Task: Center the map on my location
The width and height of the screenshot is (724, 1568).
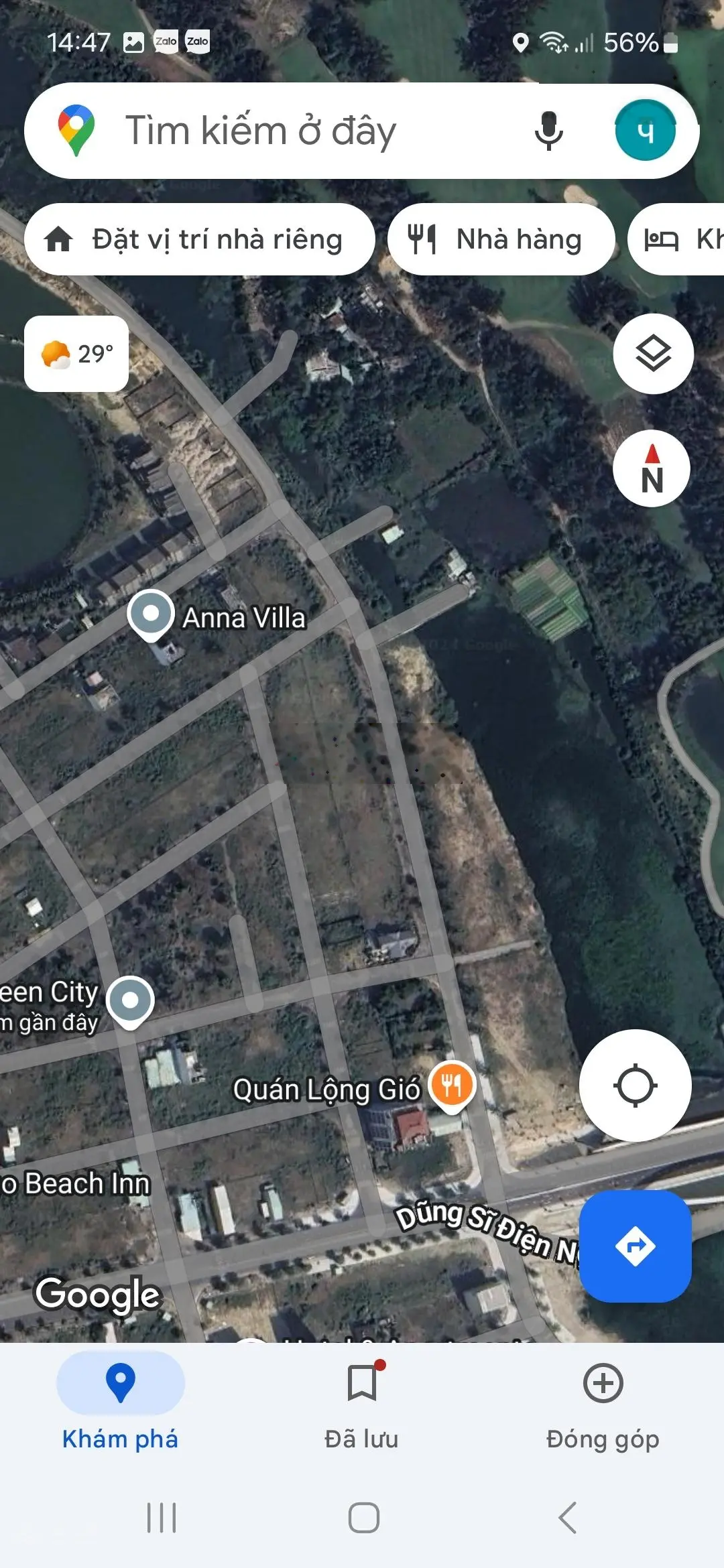Action: 635,1086
